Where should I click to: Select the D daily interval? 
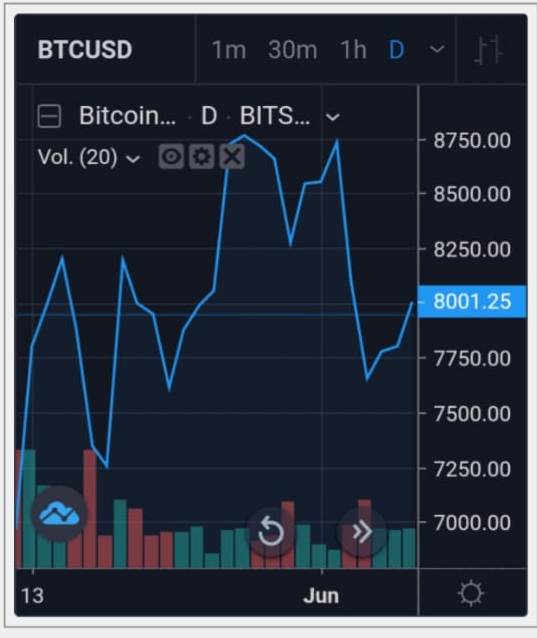396,50
